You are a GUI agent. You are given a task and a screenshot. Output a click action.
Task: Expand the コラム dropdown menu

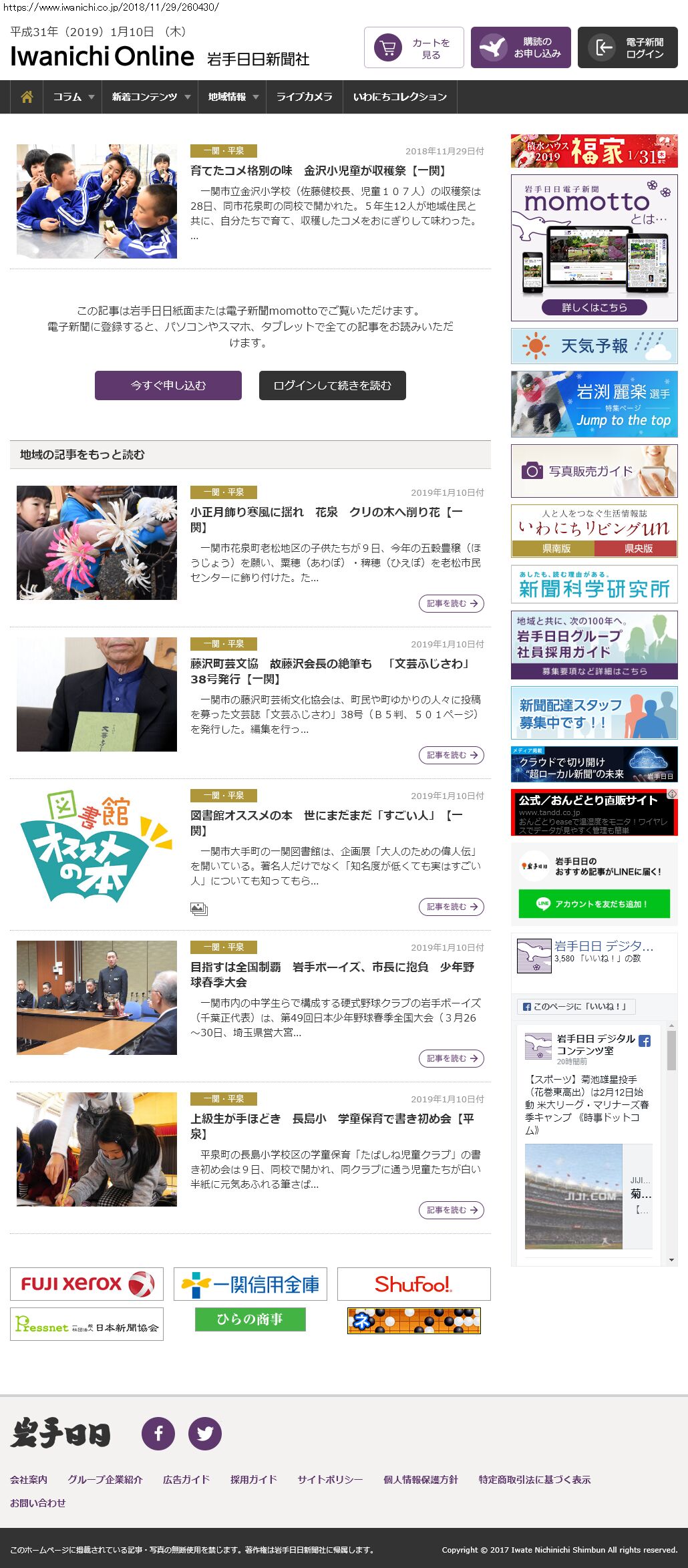point(73,97)
